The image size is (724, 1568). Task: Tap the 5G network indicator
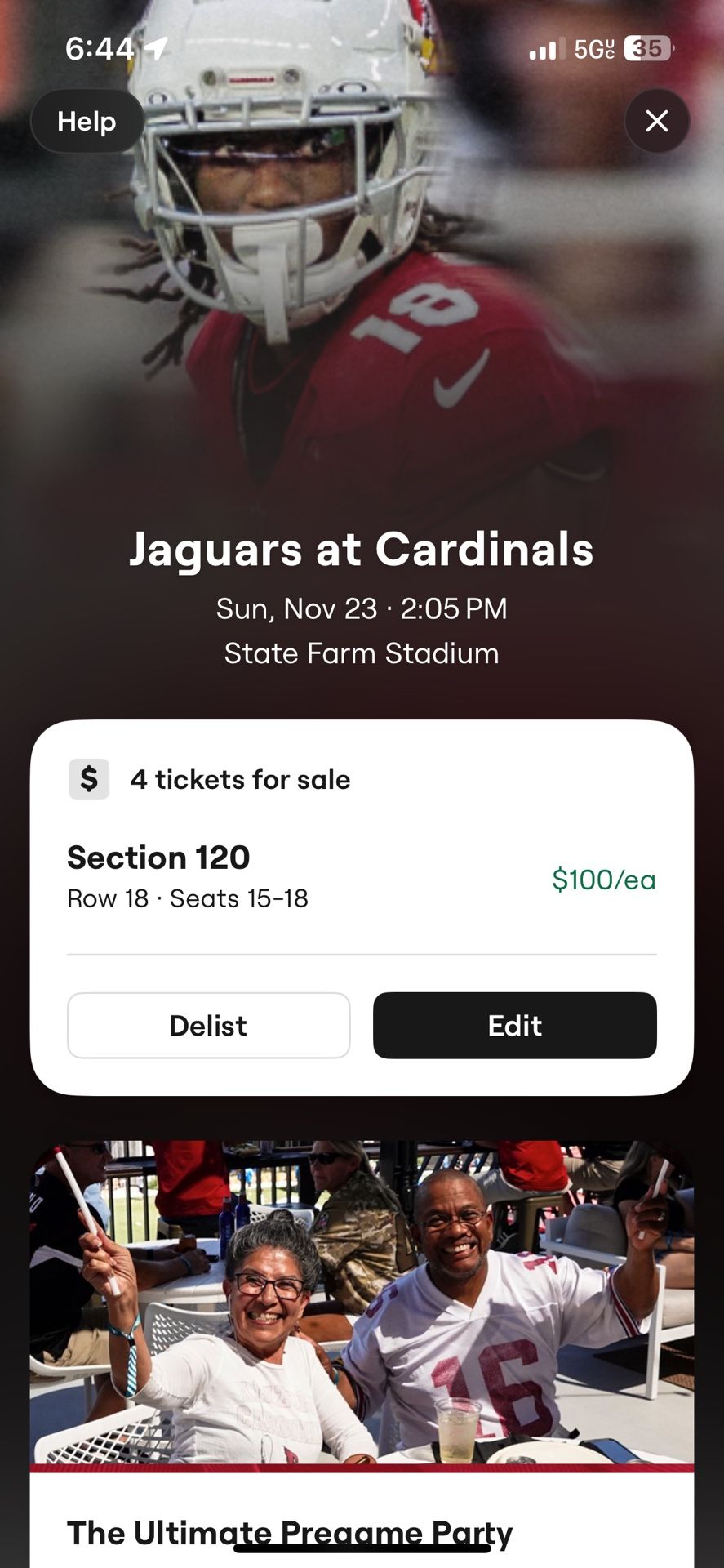[594, 49]
